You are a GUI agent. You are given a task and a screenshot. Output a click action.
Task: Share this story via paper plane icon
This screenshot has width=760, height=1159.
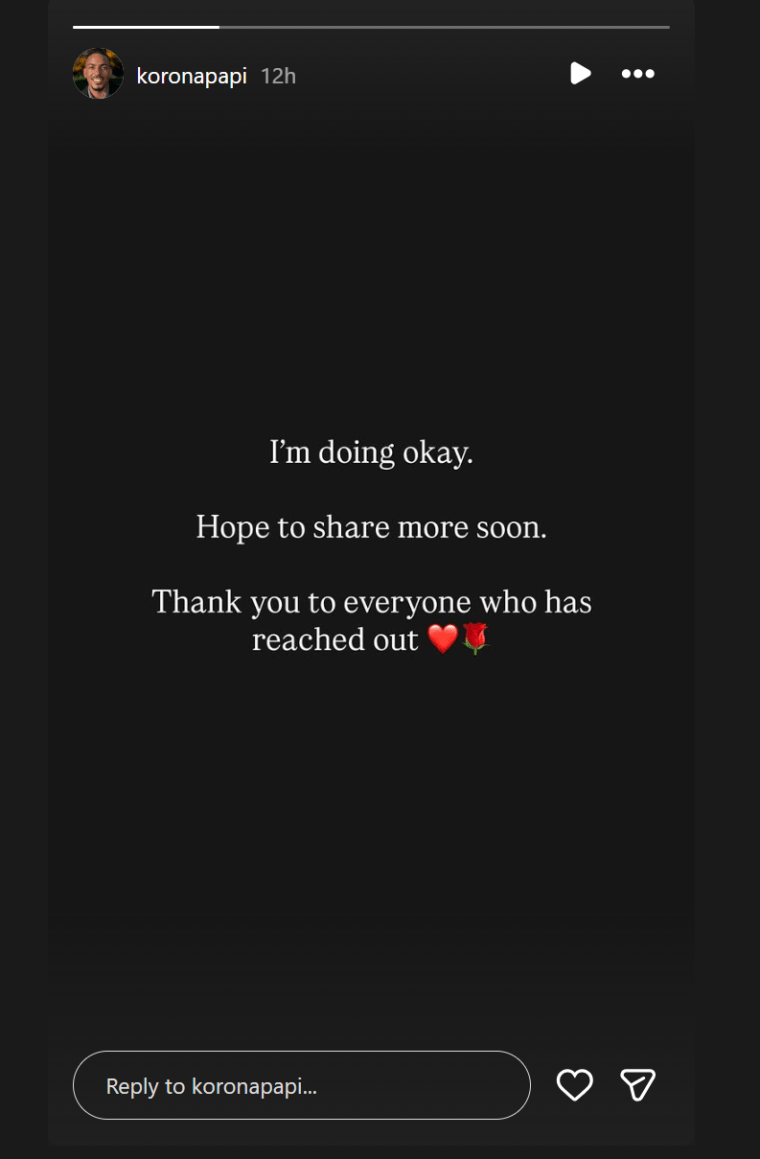coord(637,1085)
